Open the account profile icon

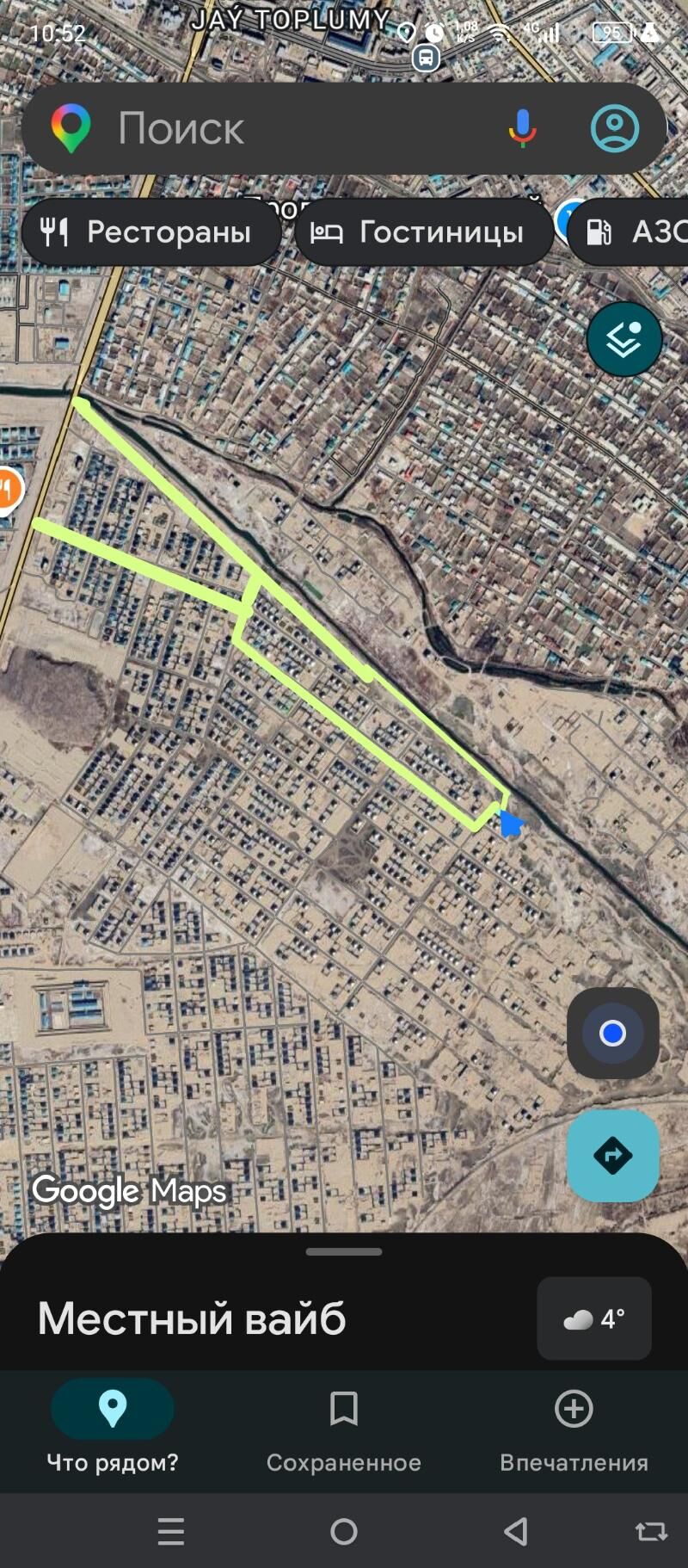(x=614, y=129)
